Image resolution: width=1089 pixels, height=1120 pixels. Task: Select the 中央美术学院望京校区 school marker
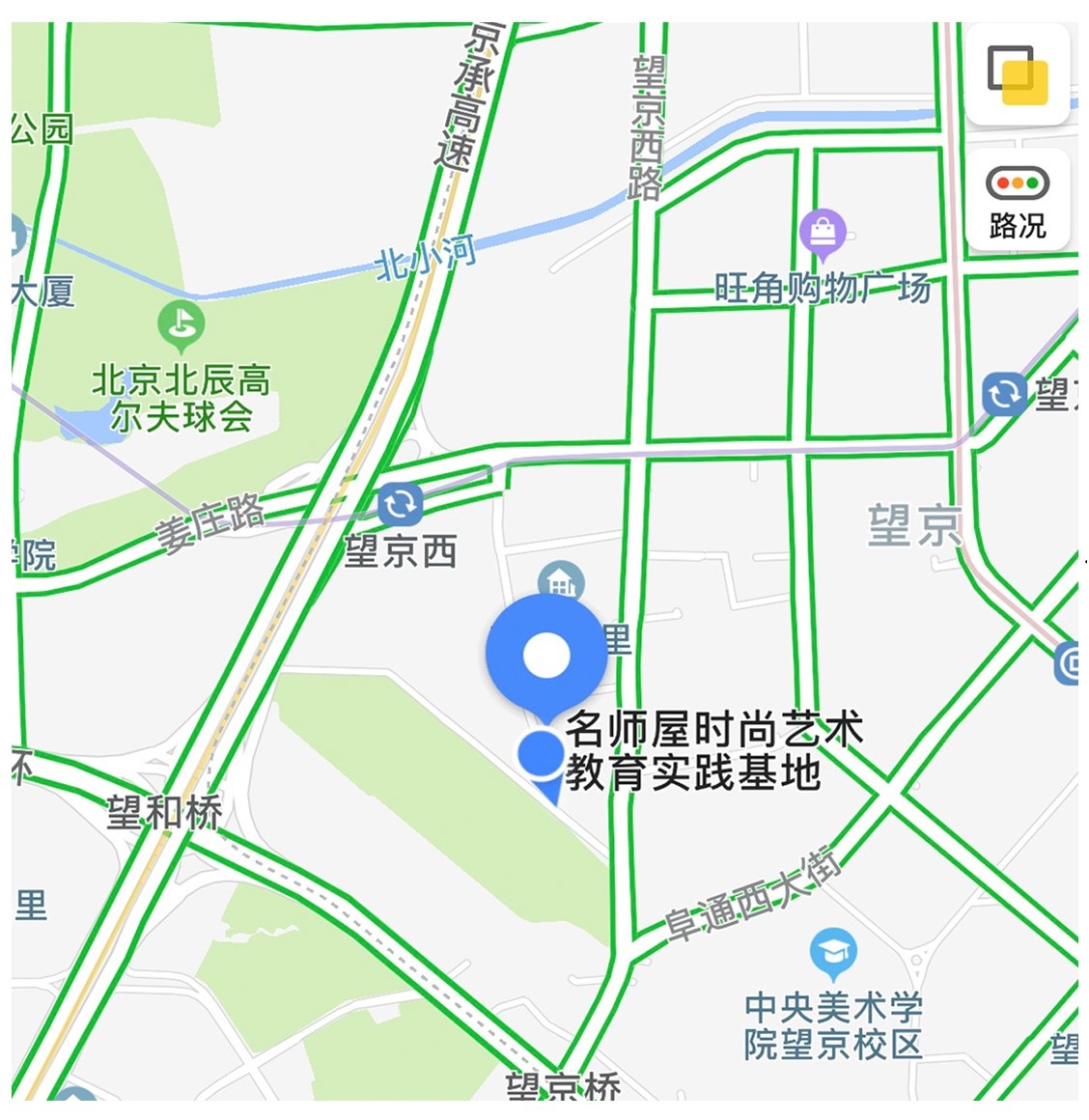tap(832, 953)
